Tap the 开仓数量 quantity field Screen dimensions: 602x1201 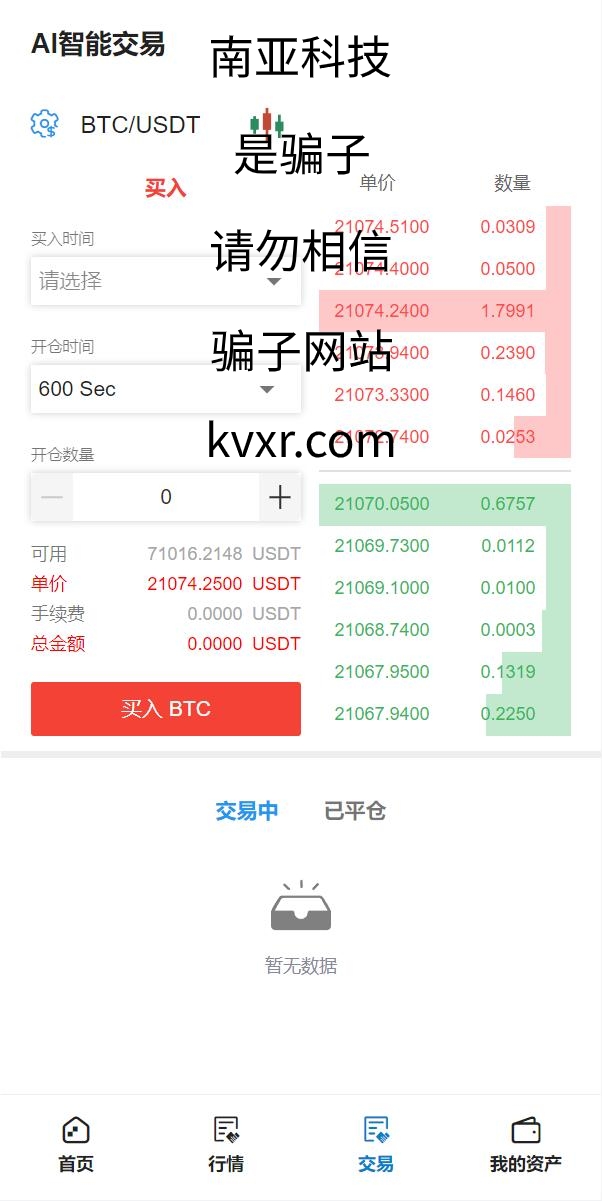166,497
